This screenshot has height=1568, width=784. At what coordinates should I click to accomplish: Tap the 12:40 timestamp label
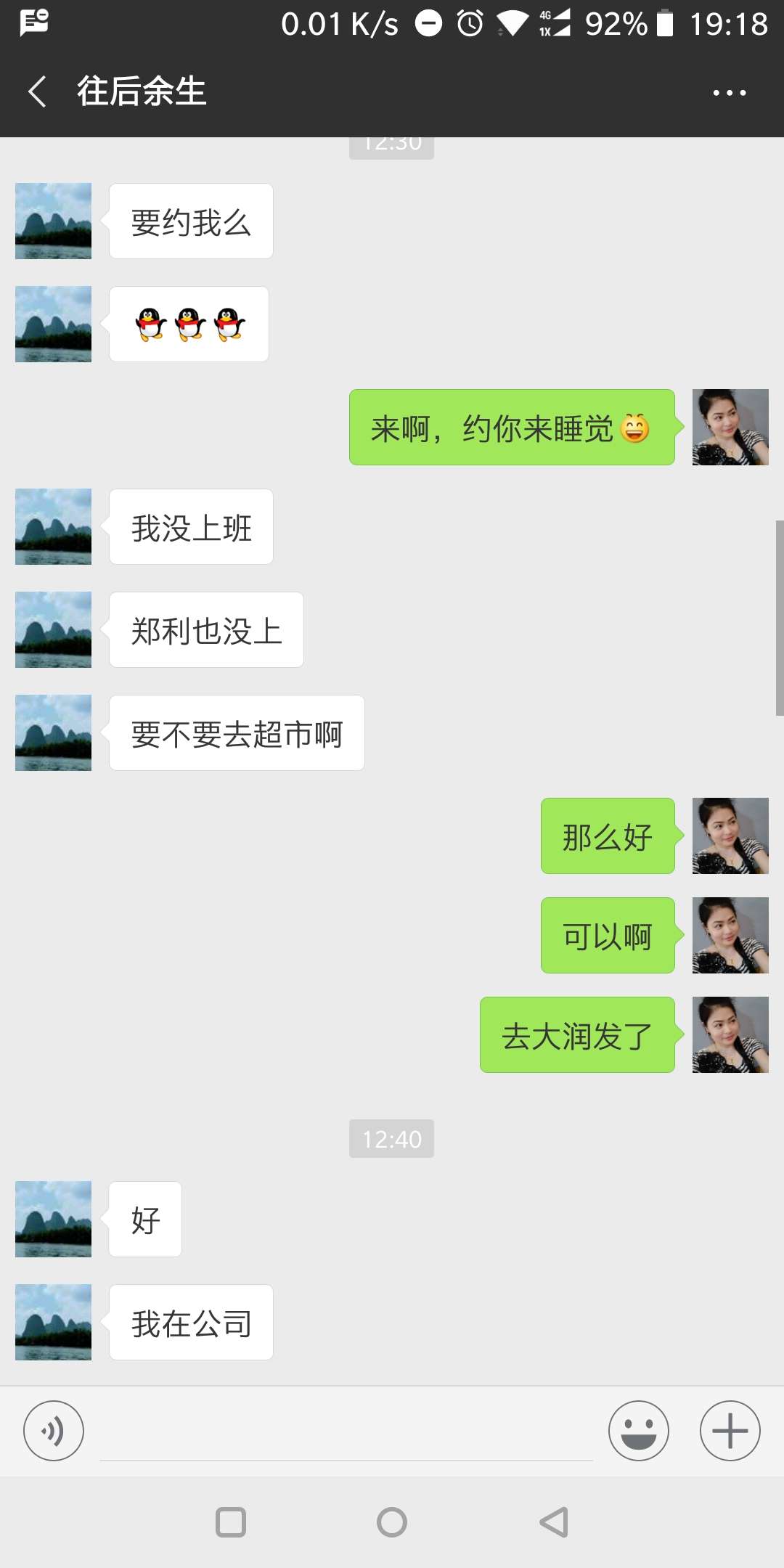coord(391,1139)
